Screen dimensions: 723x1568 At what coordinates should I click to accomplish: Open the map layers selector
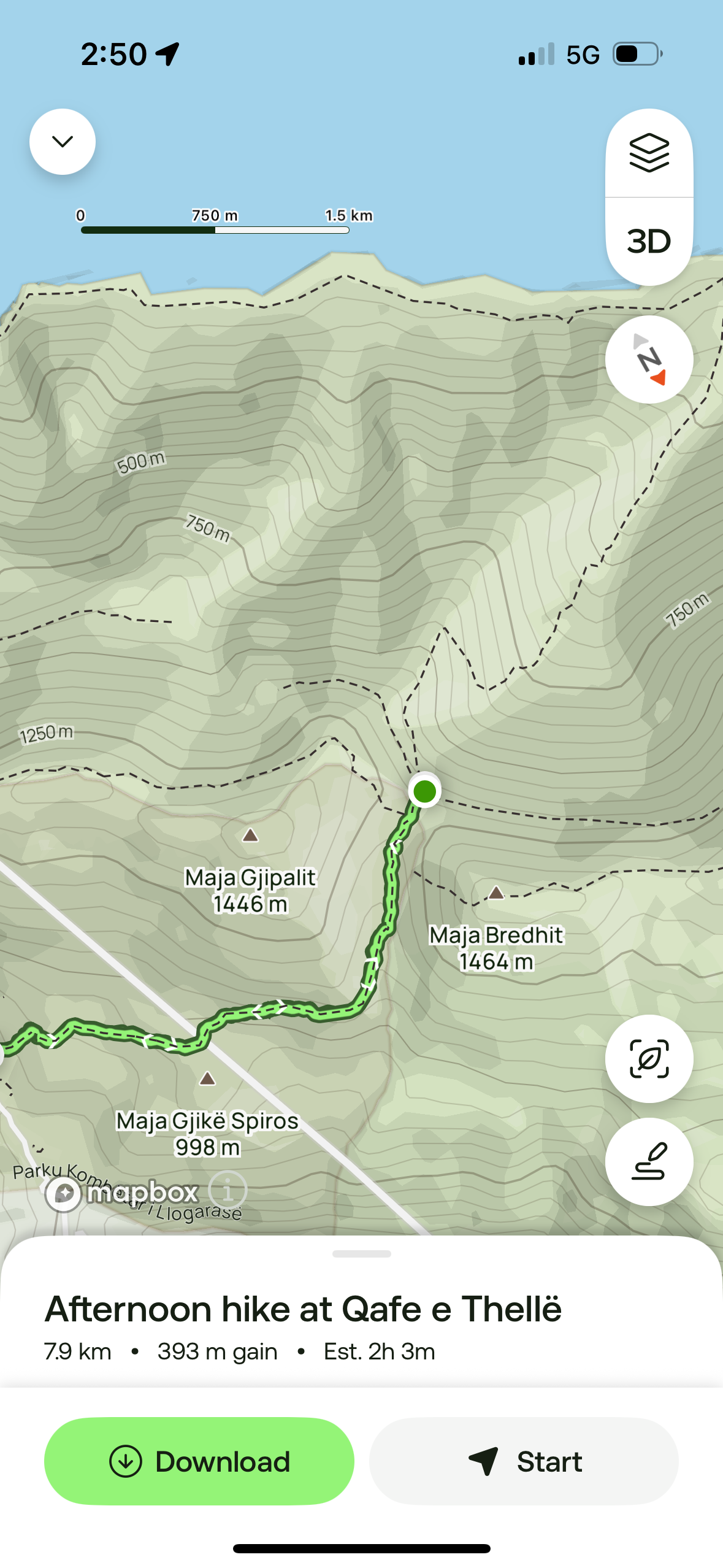(649, 153)
